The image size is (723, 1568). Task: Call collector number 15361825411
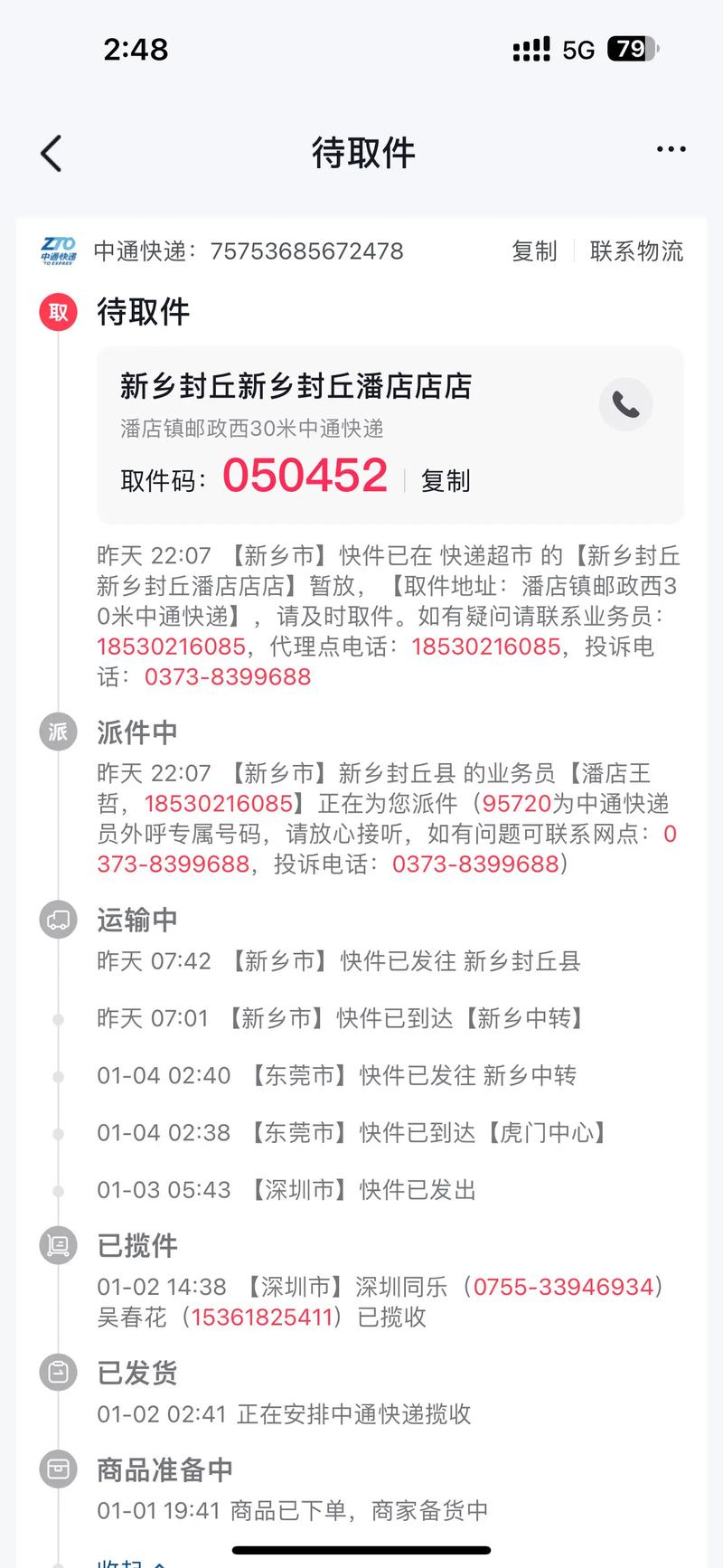pyautogui.click(x=260, y=1318)
